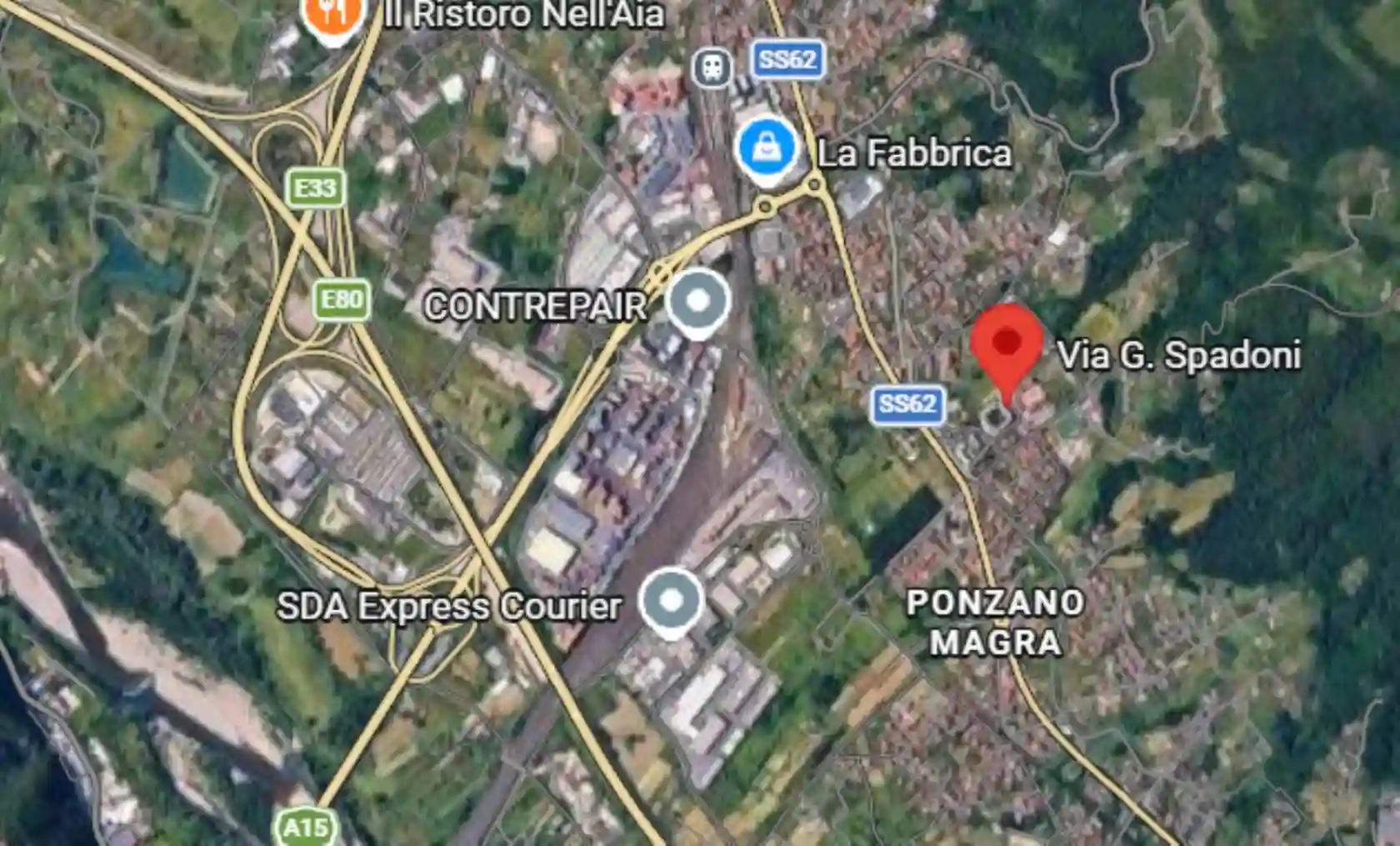Open the SDA Express Courier marker

671,602
